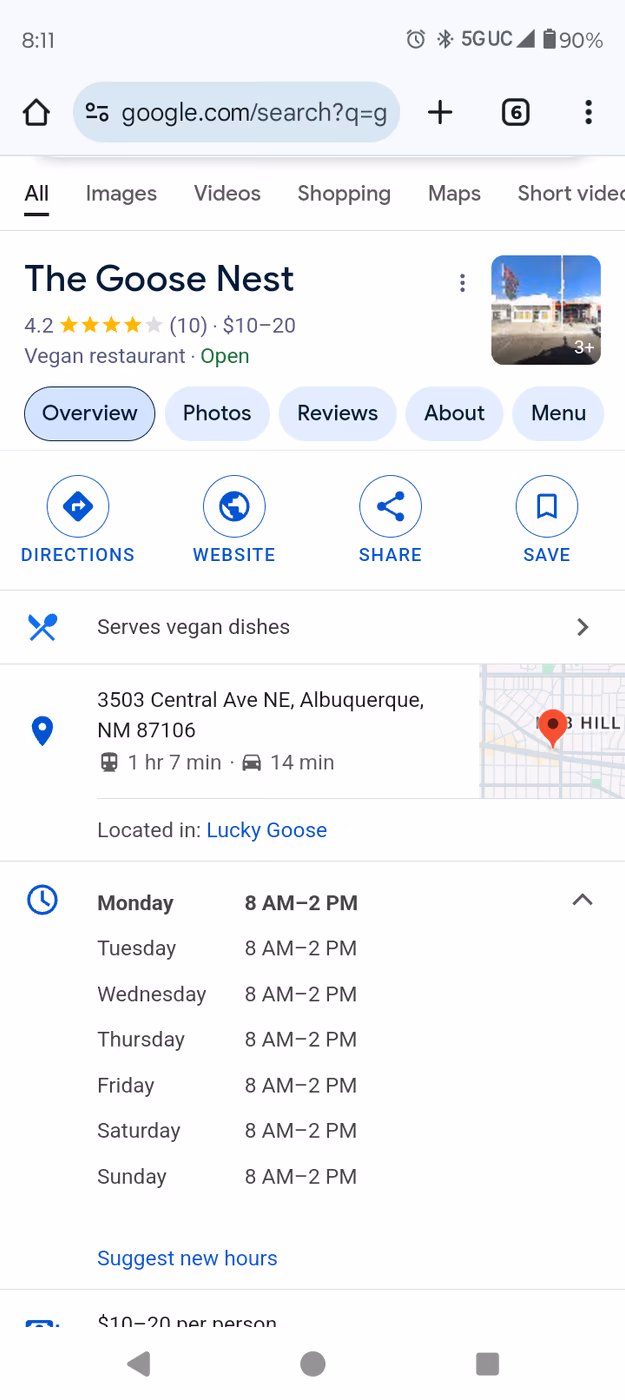Image resolution: width=625 pixels, height=1400 pixels.
Task: Collapse the opening hours list
Action: pyautogui.click(x=582, y=900)
